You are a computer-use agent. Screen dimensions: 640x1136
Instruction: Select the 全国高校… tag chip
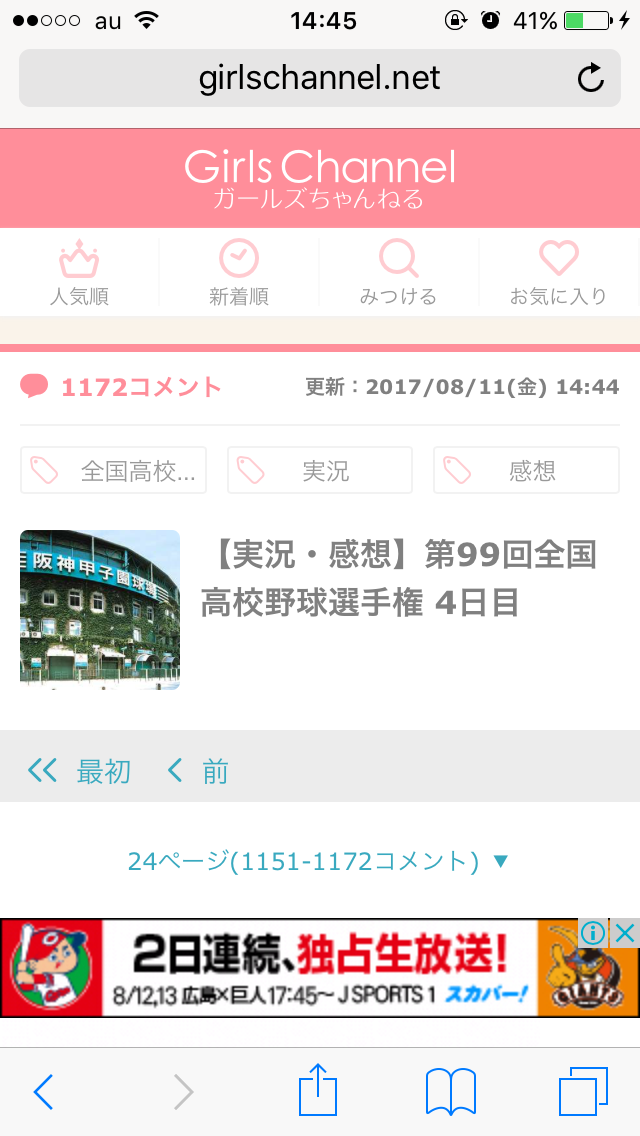[113, 470]
